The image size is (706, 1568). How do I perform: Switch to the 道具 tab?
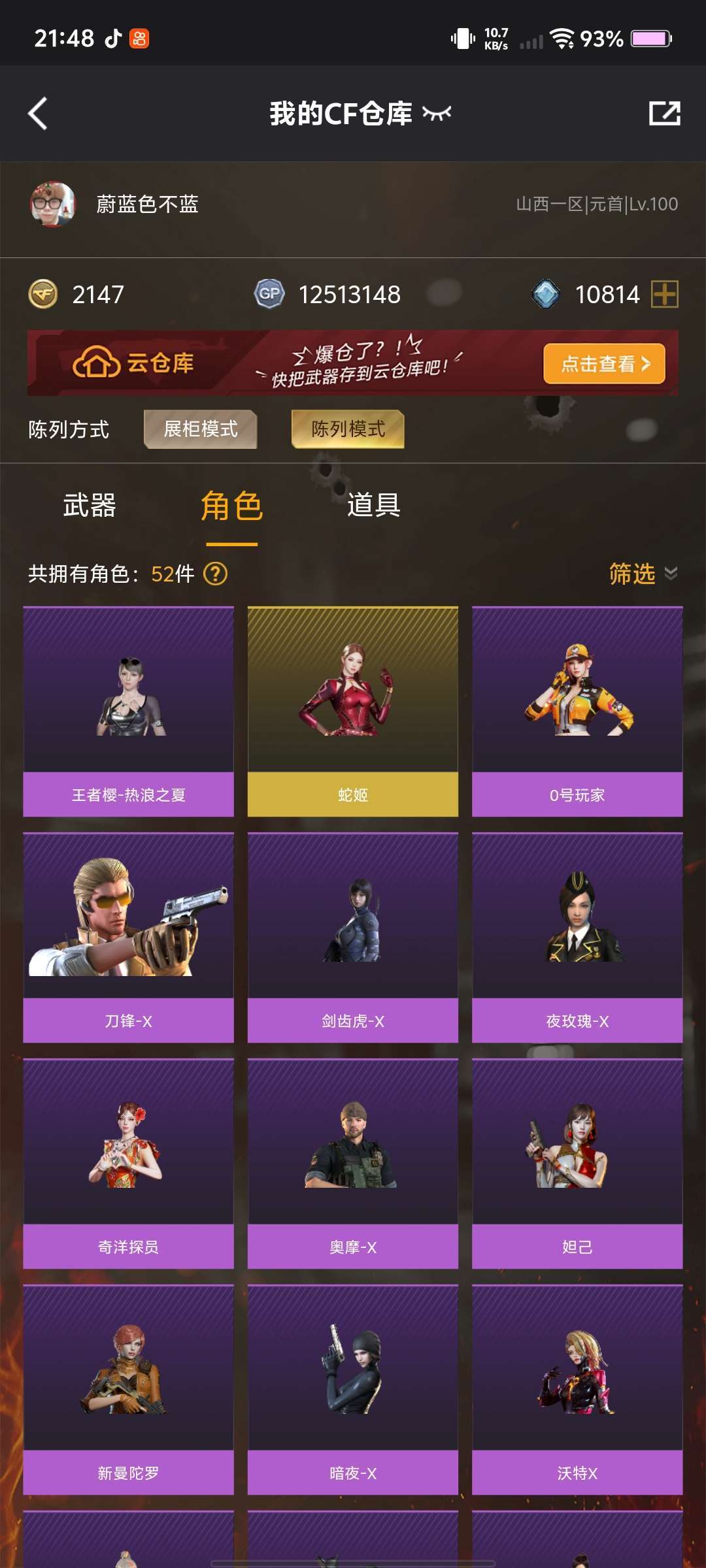(x=373, y=506)
